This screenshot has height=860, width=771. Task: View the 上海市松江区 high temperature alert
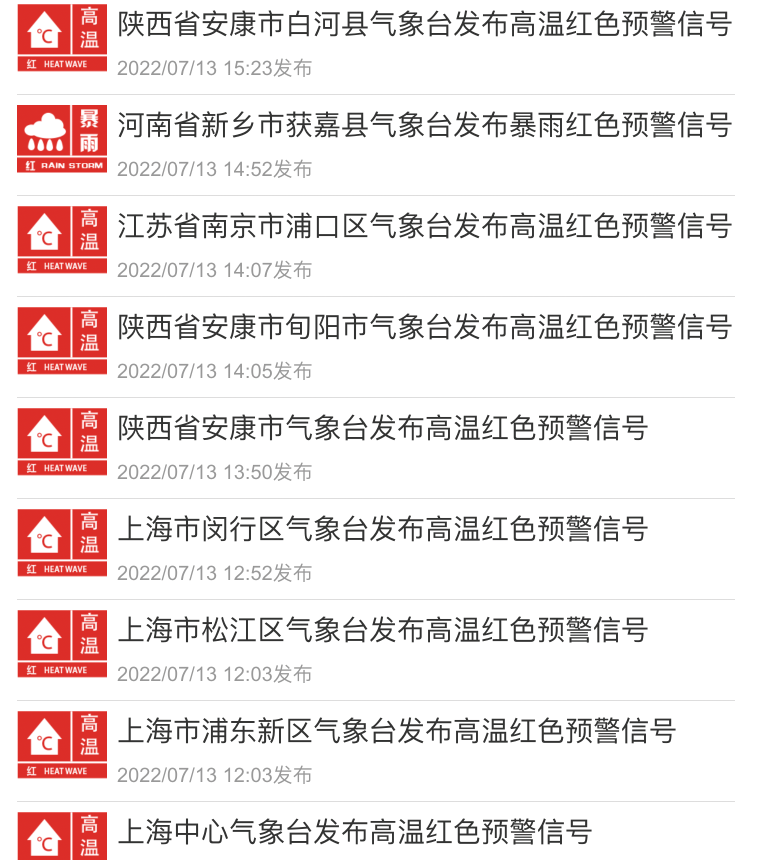click(x=382, y=631)
